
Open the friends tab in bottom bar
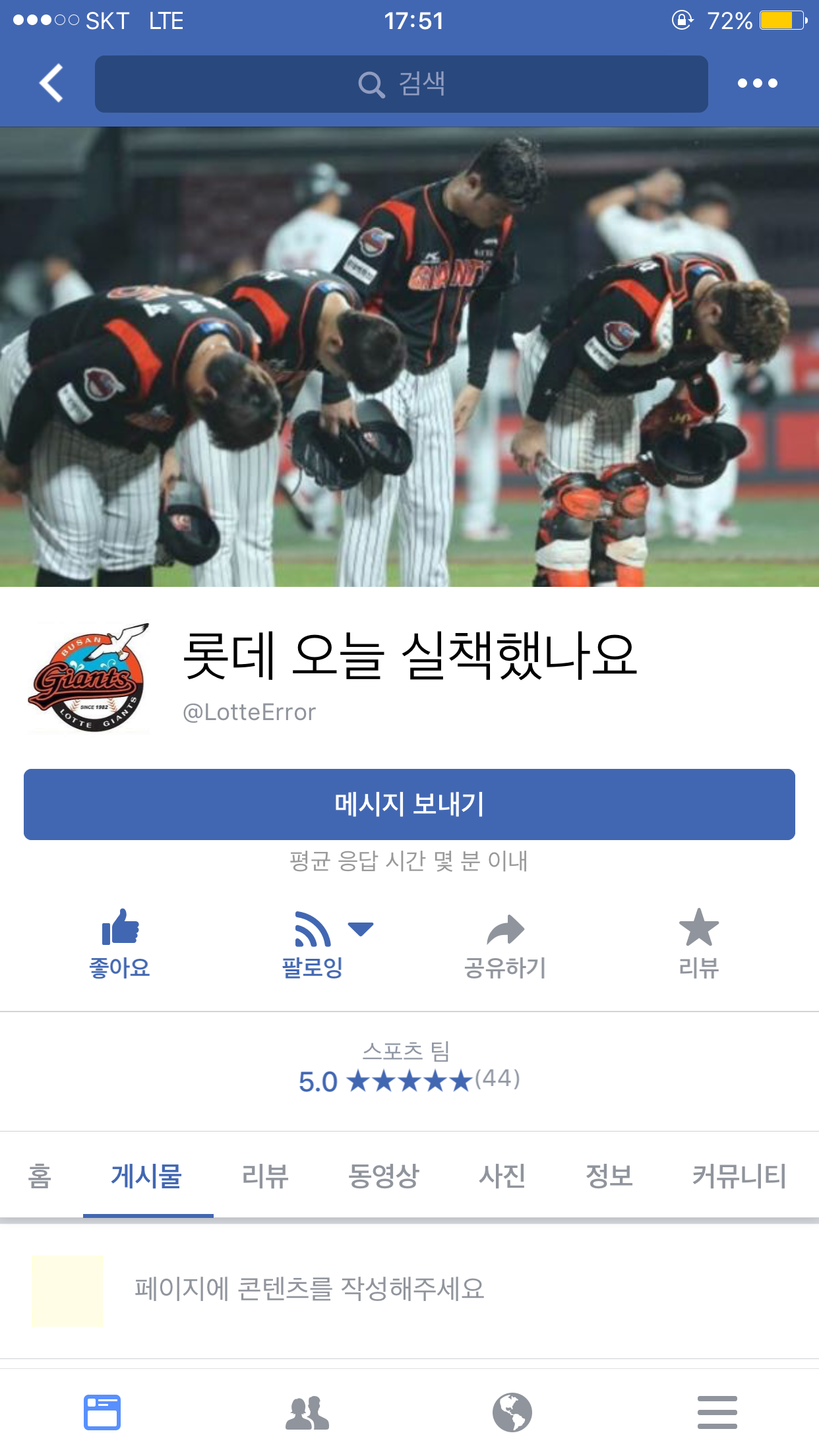click(x=307, y=1412)
